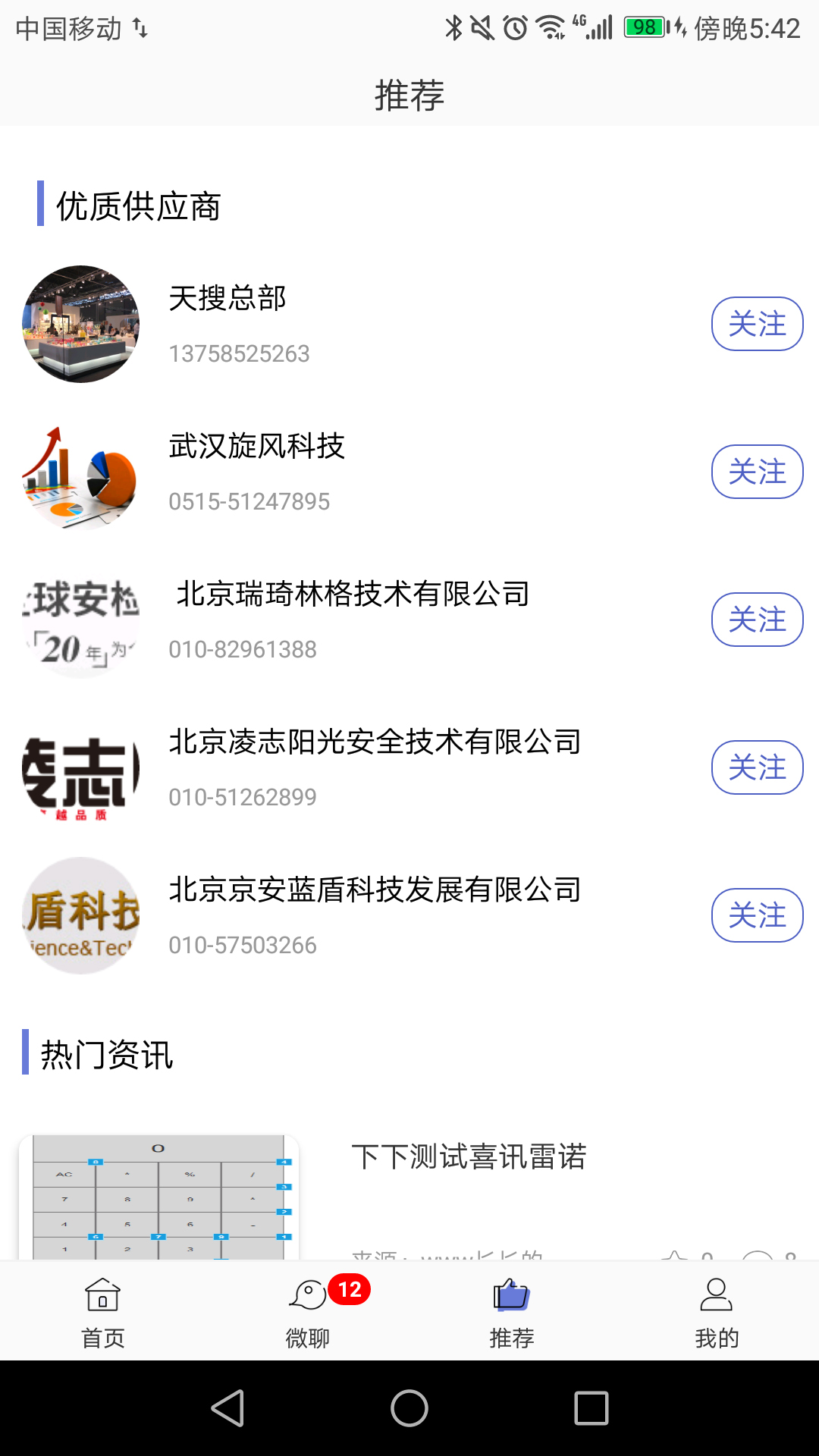
Task: Switch to the 微聊 tab label
Action: pos(307,1338)
